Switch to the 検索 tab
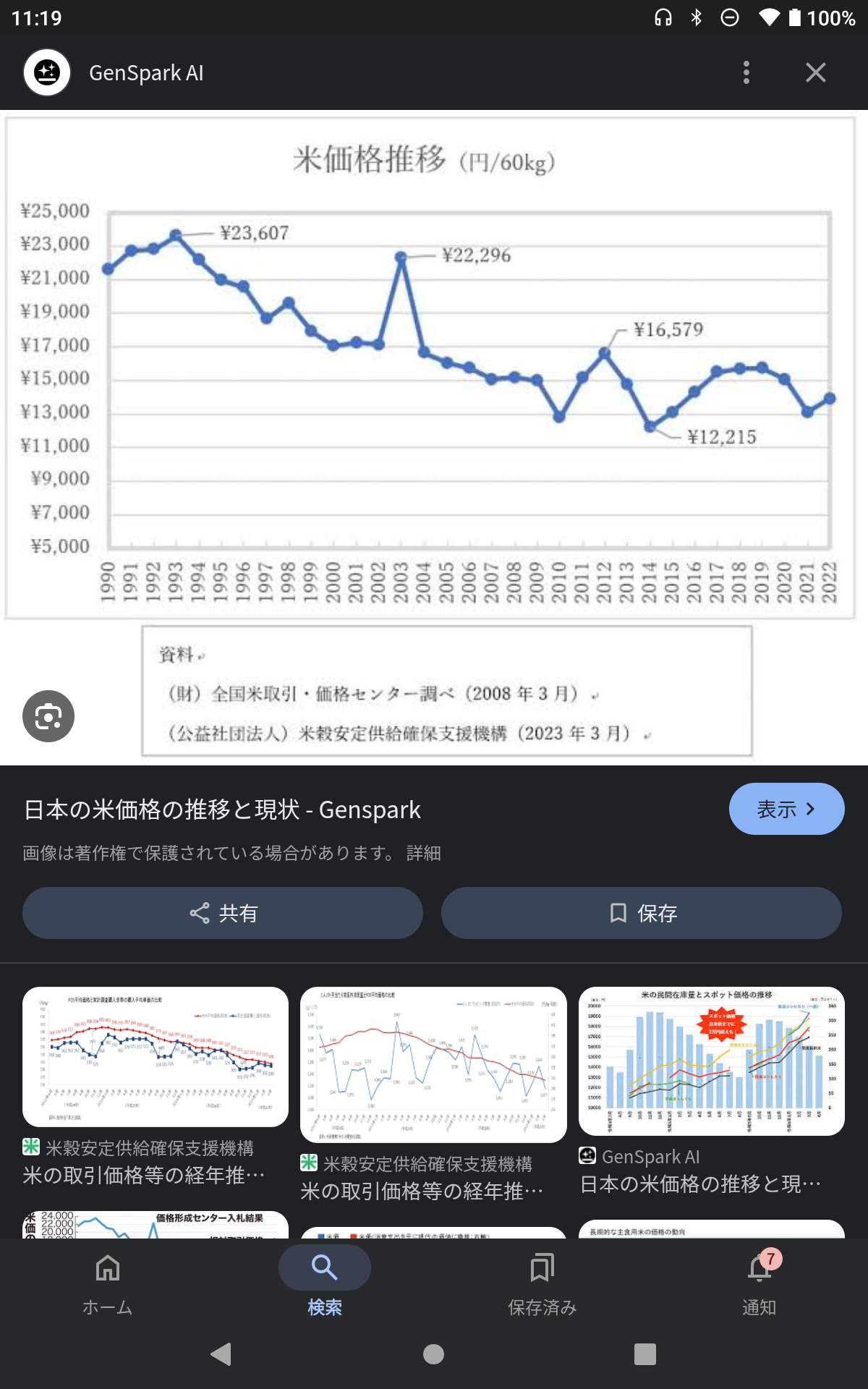Image resolution: width=868 pixels, height=1389 pixels. click(325, 1285)
